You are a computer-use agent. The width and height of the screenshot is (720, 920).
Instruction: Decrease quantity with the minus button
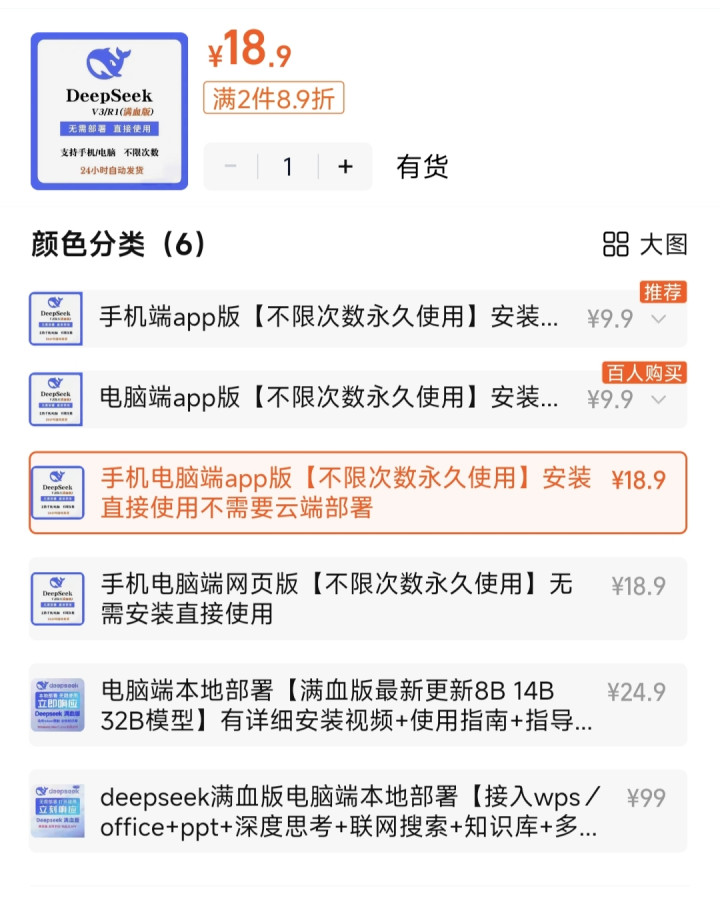click(x=231, y=167)
